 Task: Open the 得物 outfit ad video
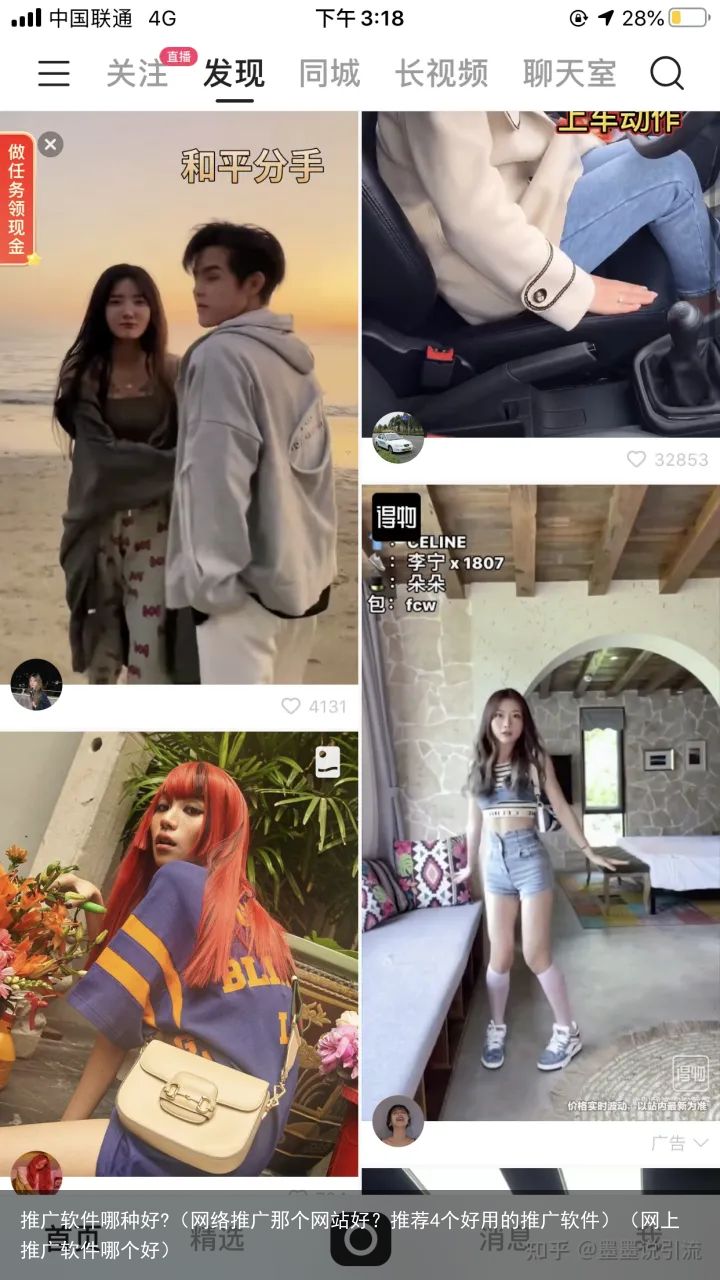click(540, 800)
